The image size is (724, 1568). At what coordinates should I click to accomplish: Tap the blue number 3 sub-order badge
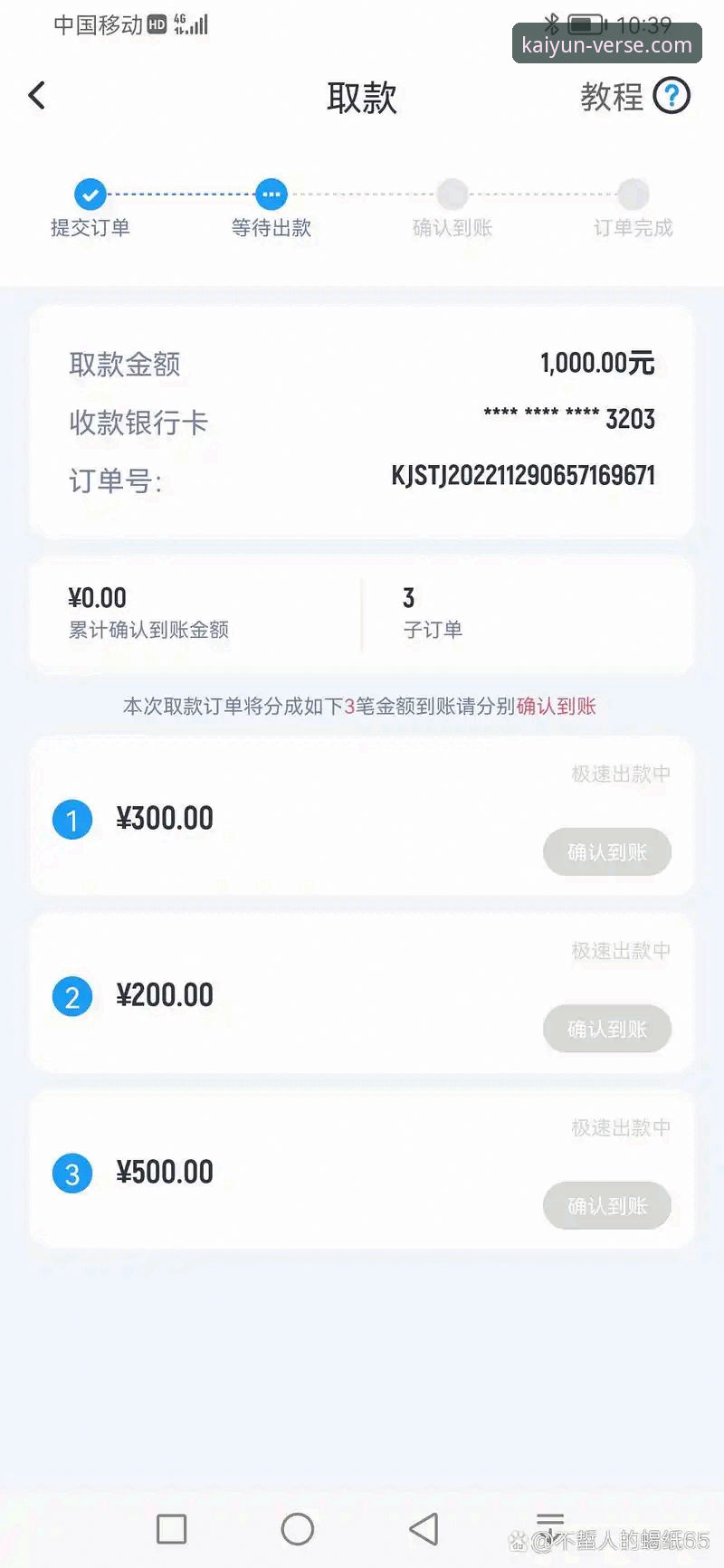pos(72,1173)
